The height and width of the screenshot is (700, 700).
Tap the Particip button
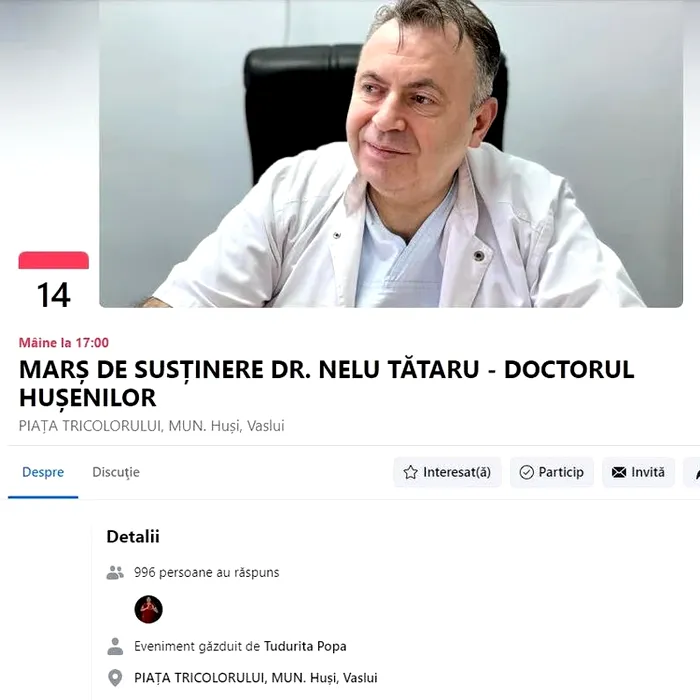tap(551, 472)
